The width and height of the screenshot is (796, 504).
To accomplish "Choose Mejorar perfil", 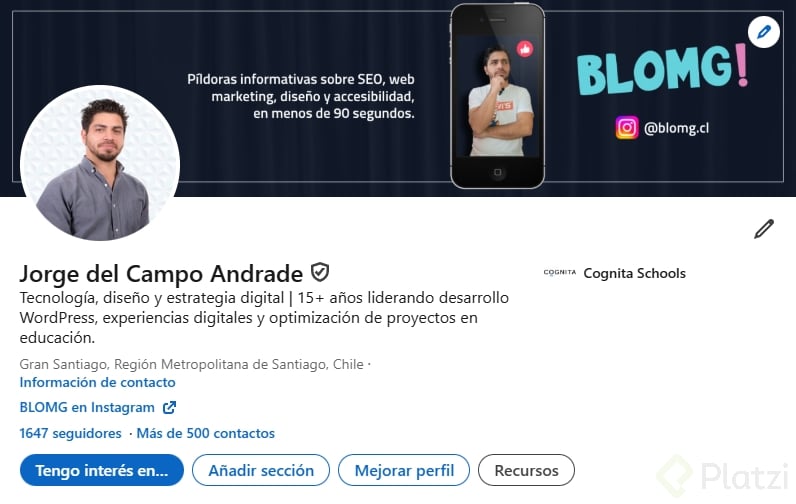I will (404, 470).
